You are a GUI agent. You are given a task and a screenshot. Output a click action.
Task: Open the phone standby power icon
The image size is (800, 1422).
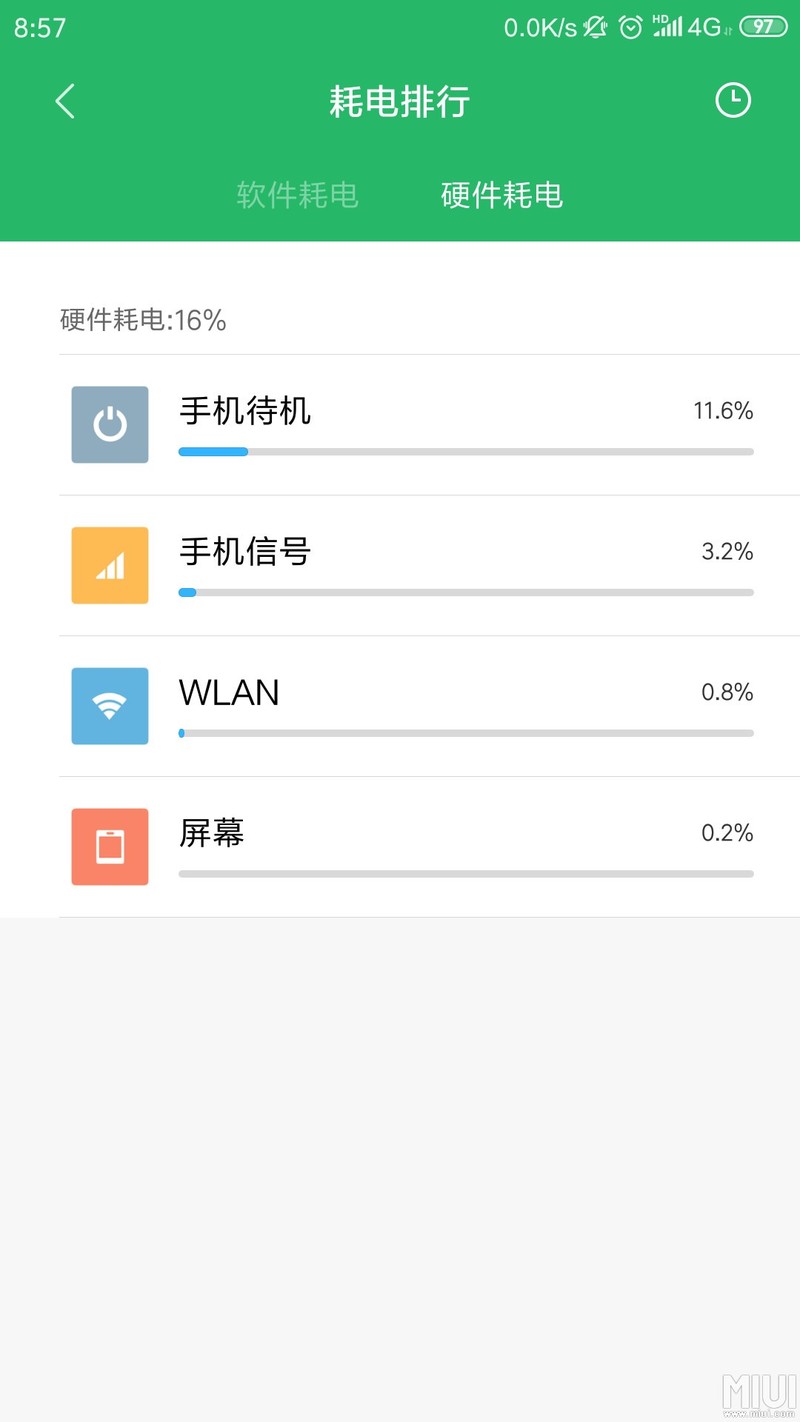click(x=110, y=425)
